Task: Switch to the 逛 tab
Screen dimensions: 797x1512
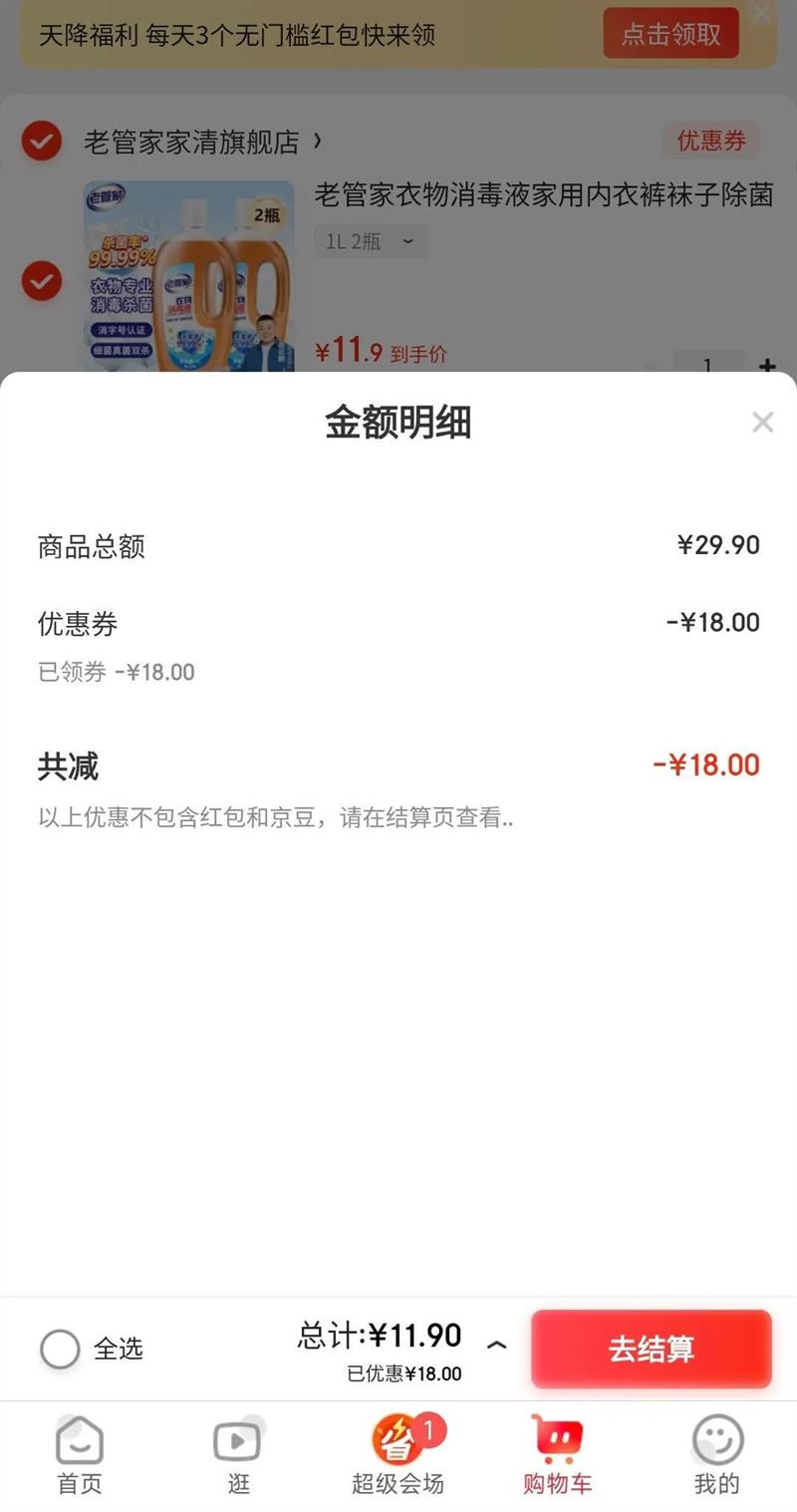Action: pyautogui.click(x=238, y=1455)
